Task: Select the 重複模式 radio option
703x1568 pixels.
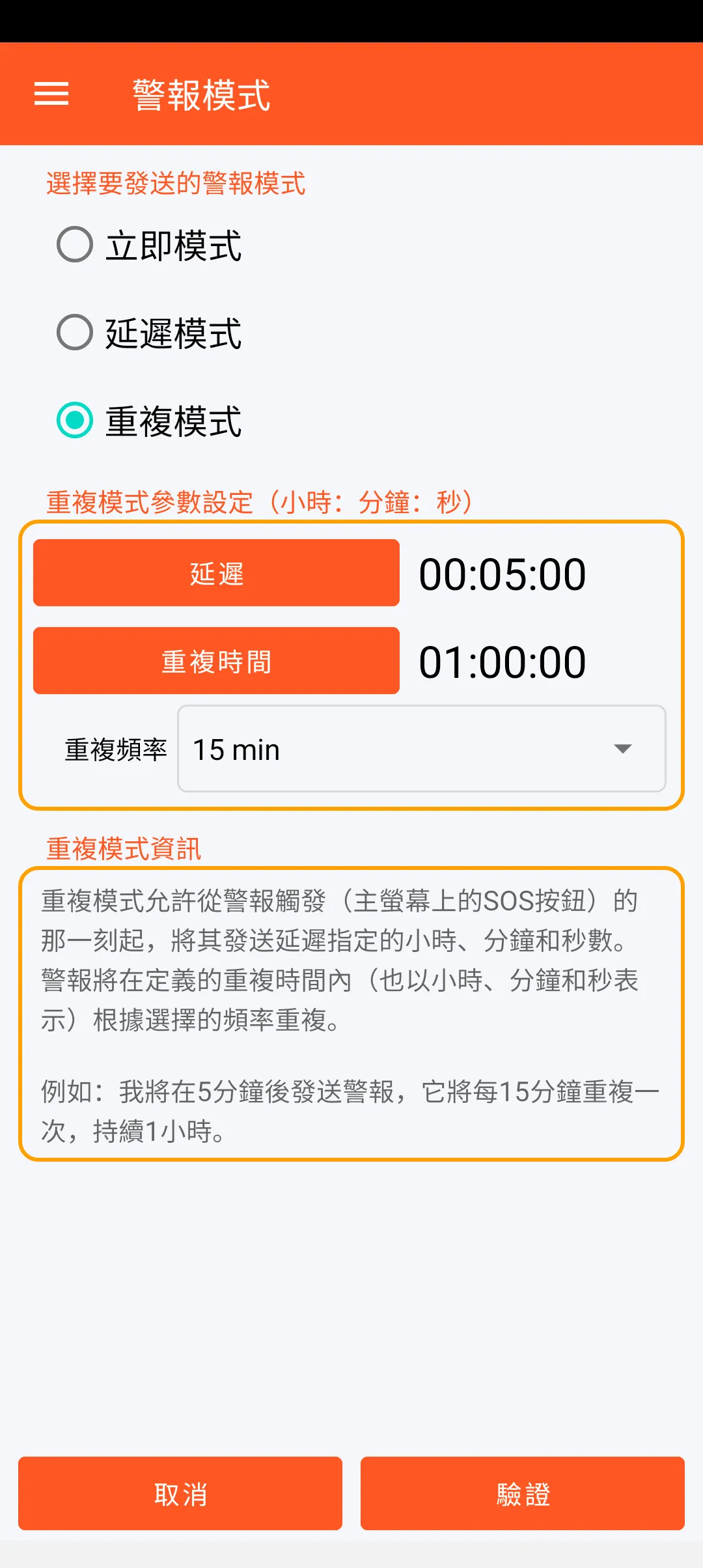Action: (x=75, y=420)
